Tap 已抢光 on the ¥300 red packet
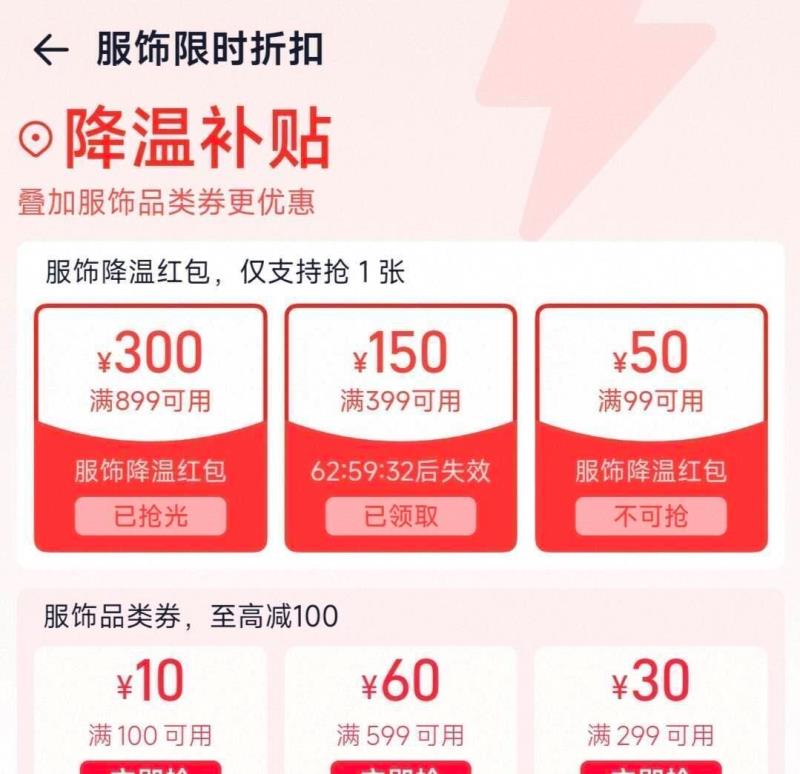 tap(151, 516)
